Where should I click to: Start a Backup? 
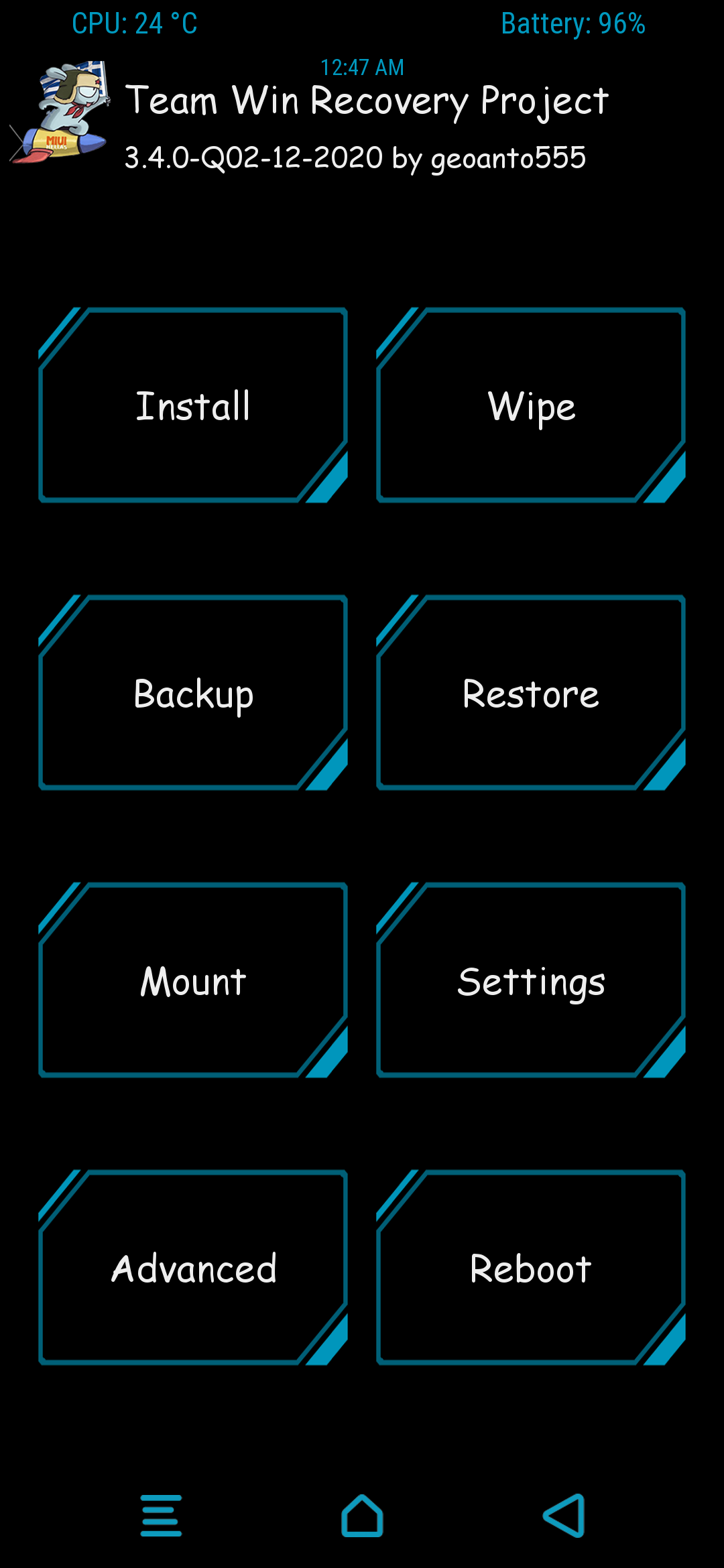pyautogui.click(x=193, y=694)
